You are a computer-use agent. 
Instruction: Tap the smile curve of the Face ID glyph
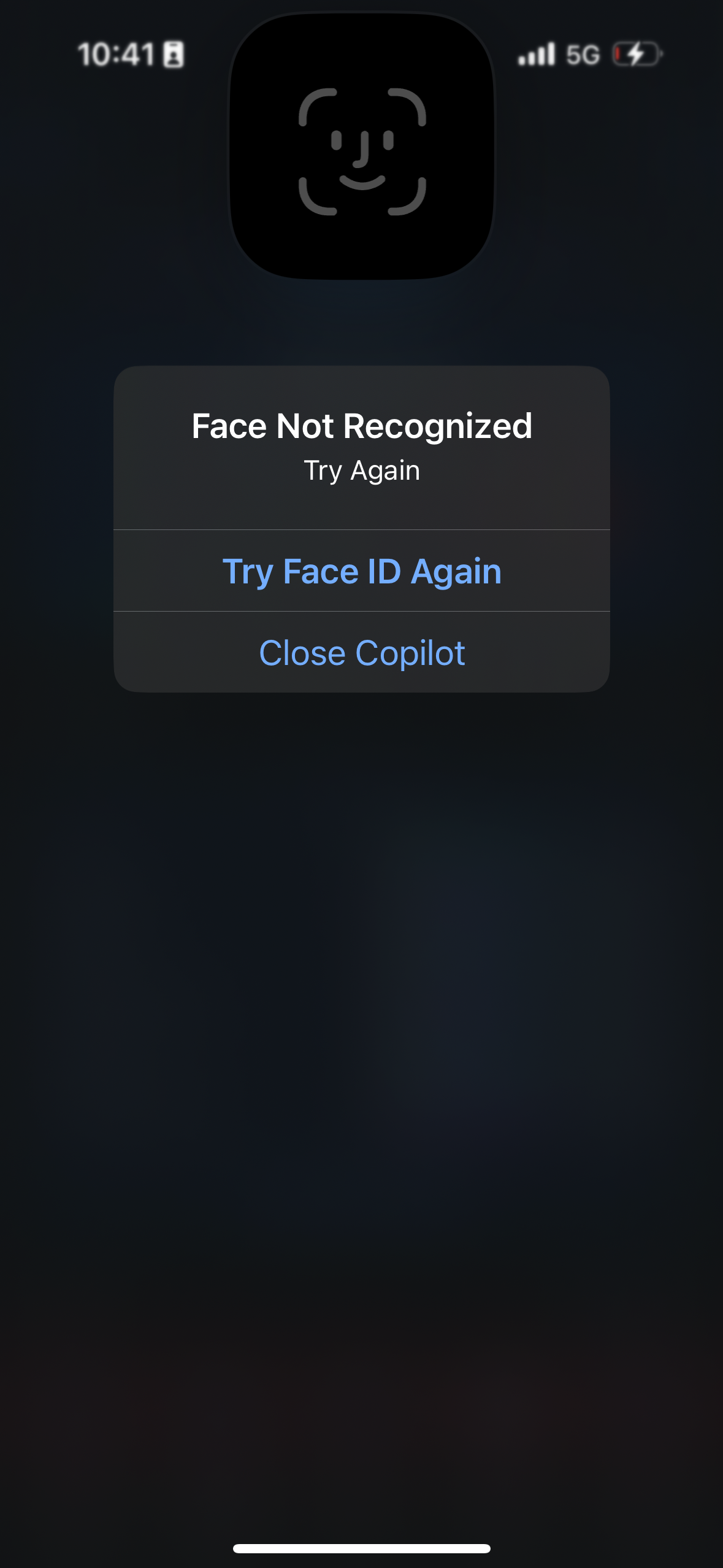[x=361, y=184]
